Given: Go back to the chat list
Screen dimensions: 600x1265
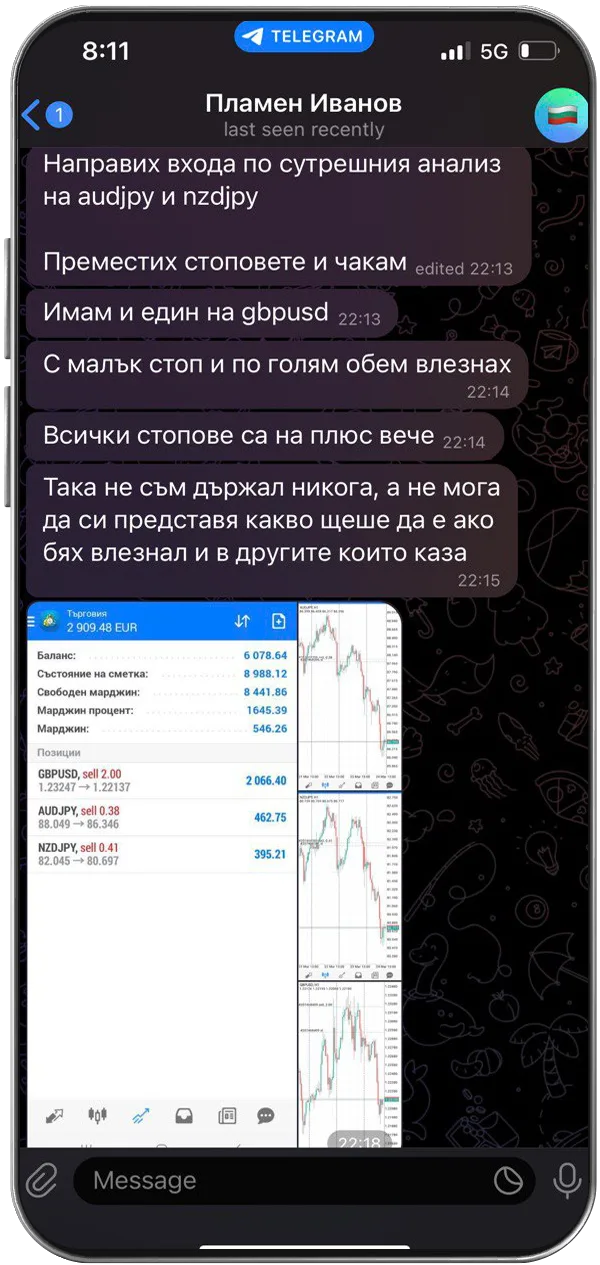Looking at the screenshot, I should 45,115.
